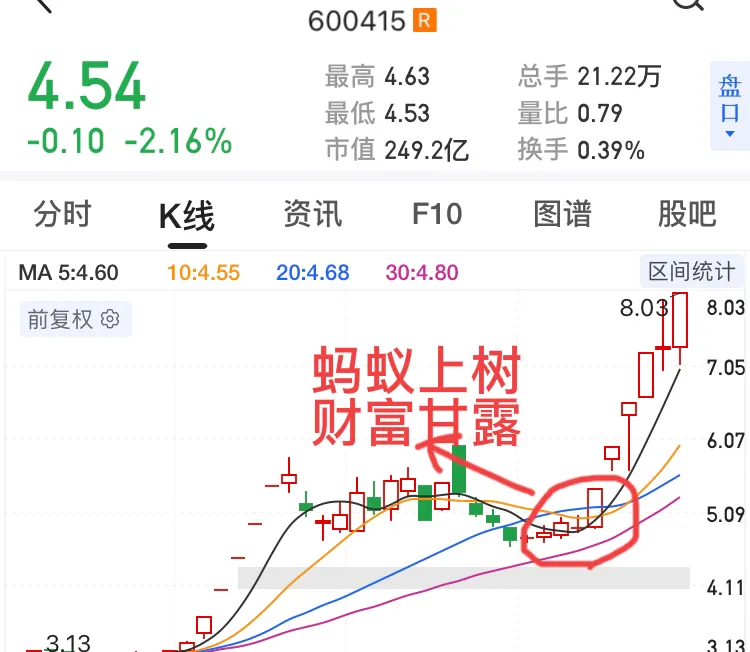Select the K线 tab
The width and height of the screenshot is (750, 652).
click(187, 215)
